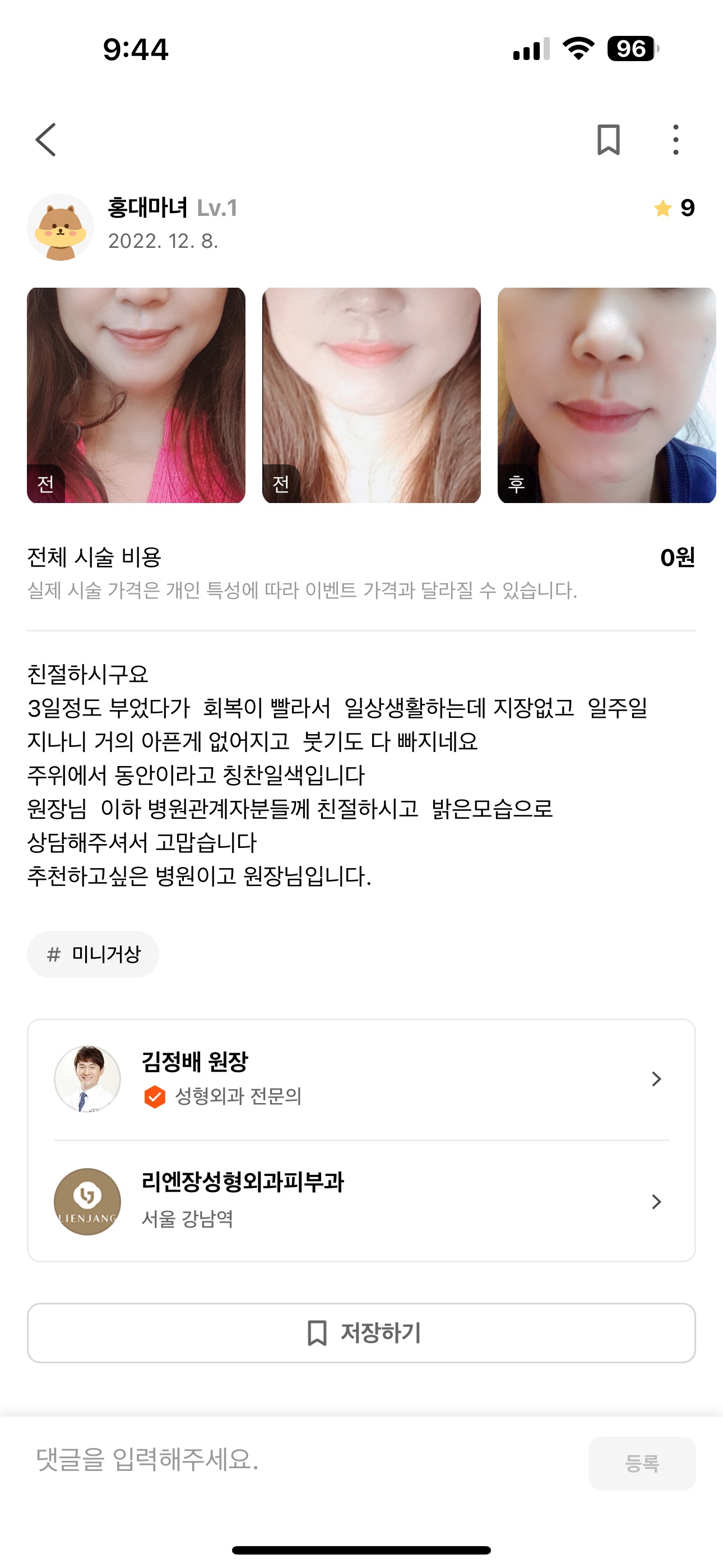Screen dimensions: 723x1568
Task: Go back using the top-left arrow
Action: click(x=47, y=140)
